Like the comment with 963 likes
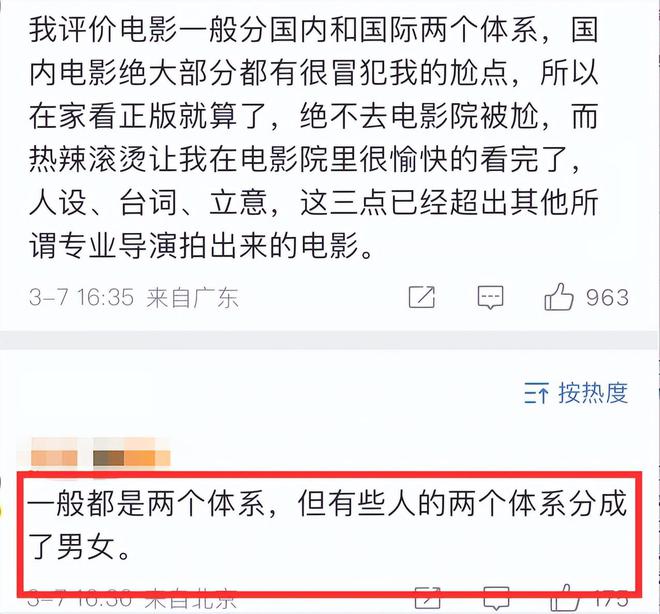This screenshot has width=660, height=614. (x=558, y=296)
